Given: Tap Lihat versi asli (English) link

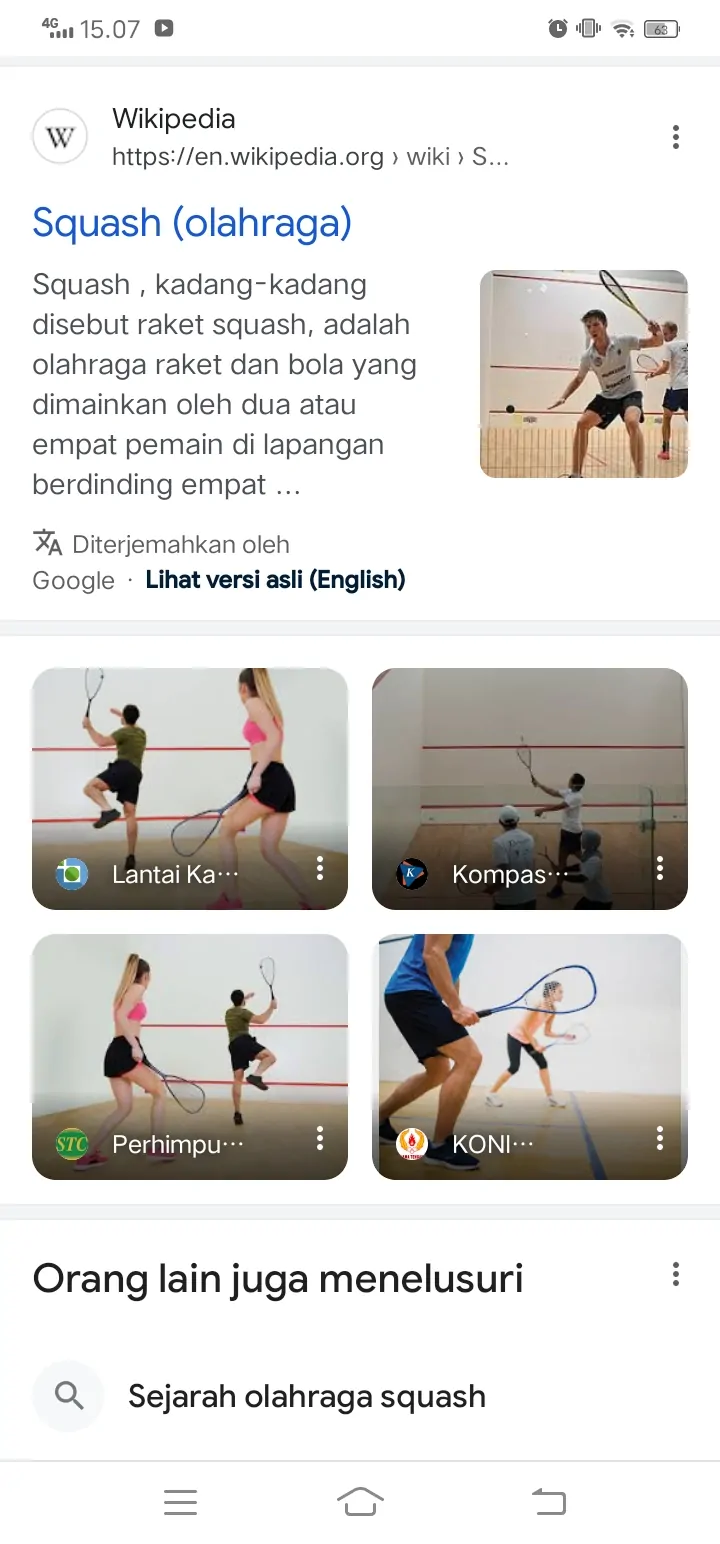Looking at the screenshot, I should coord(275,579).
